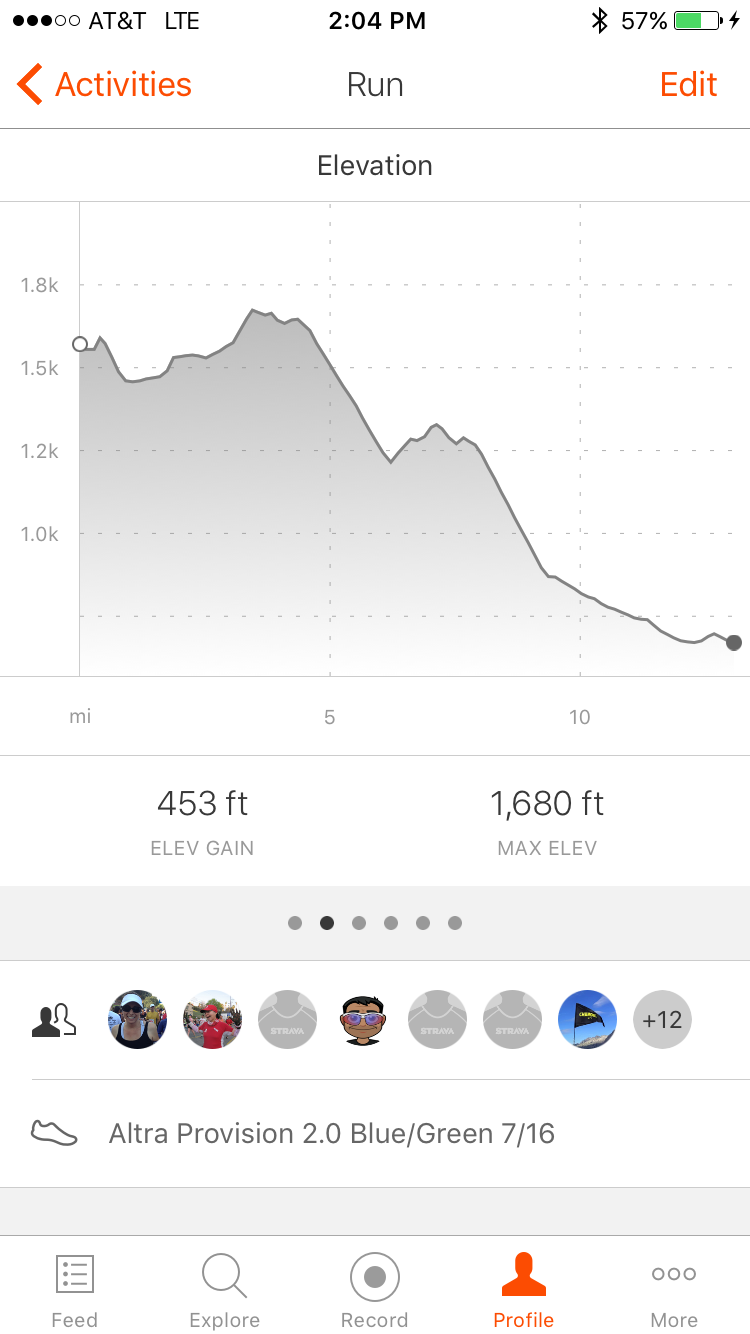The image size is (750, 1334).
Task: Open the black flag athlete avatar
Action: pos(587,1019)
